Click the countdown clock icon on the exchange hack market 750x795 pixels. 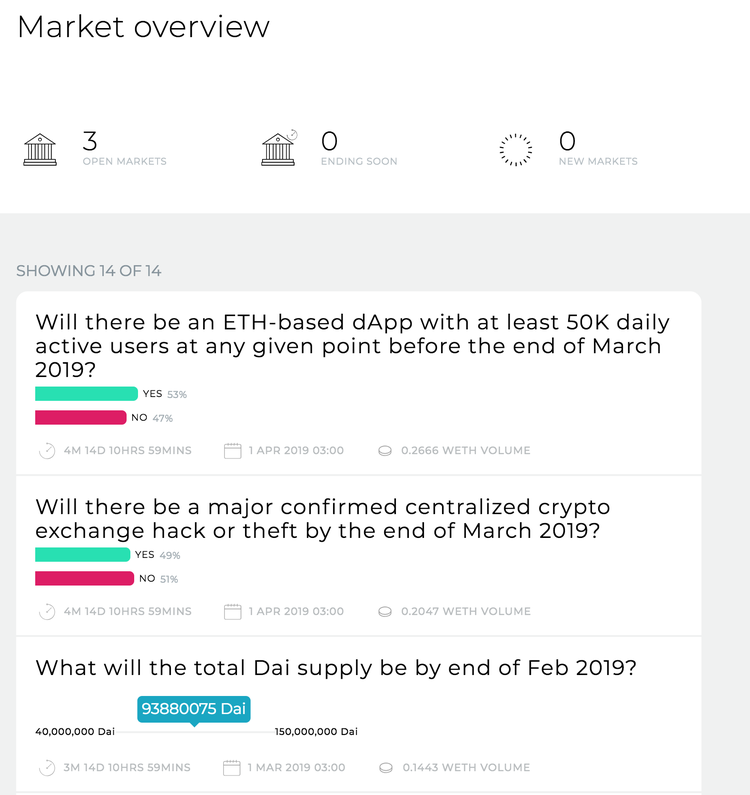point(46,611)
